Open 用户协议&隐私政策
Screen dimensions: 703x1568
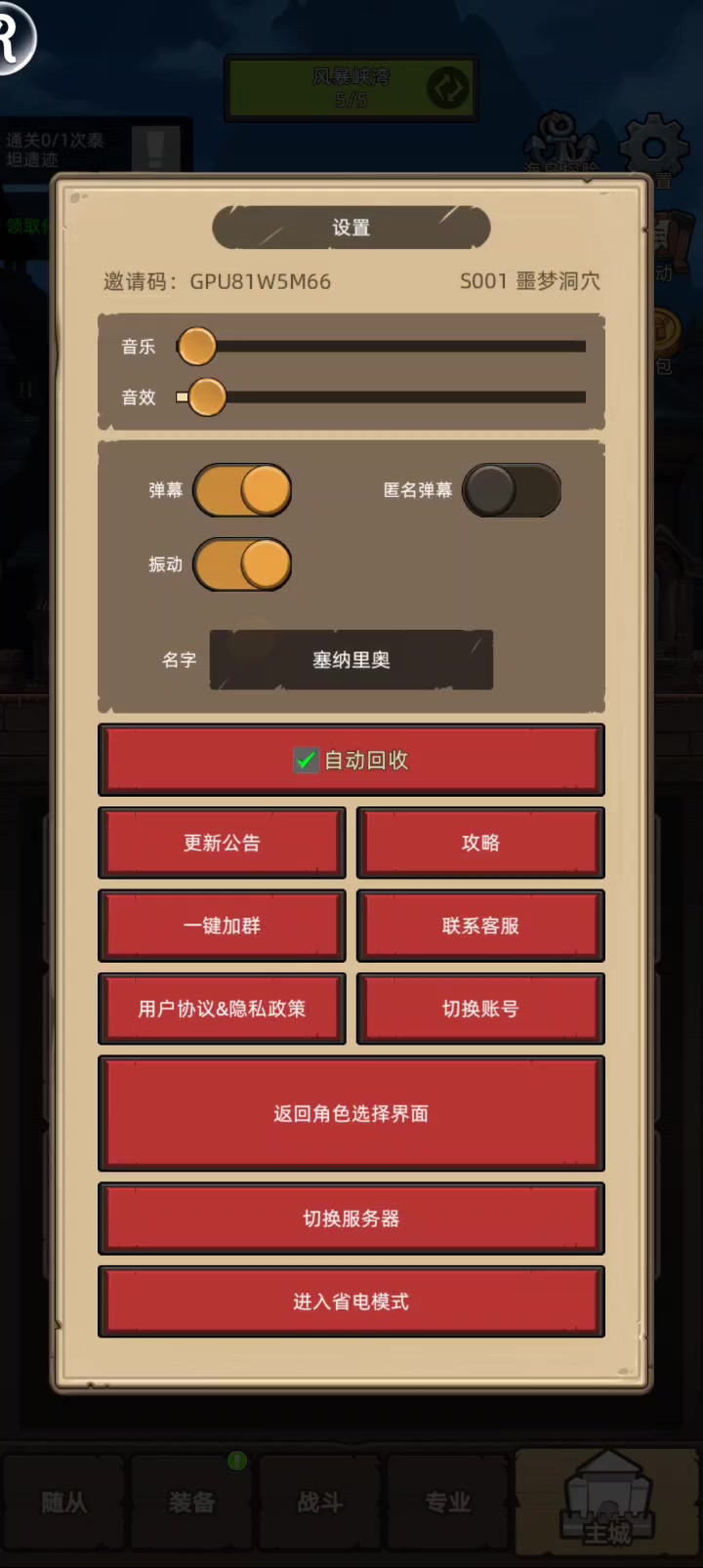(222, 1009)
